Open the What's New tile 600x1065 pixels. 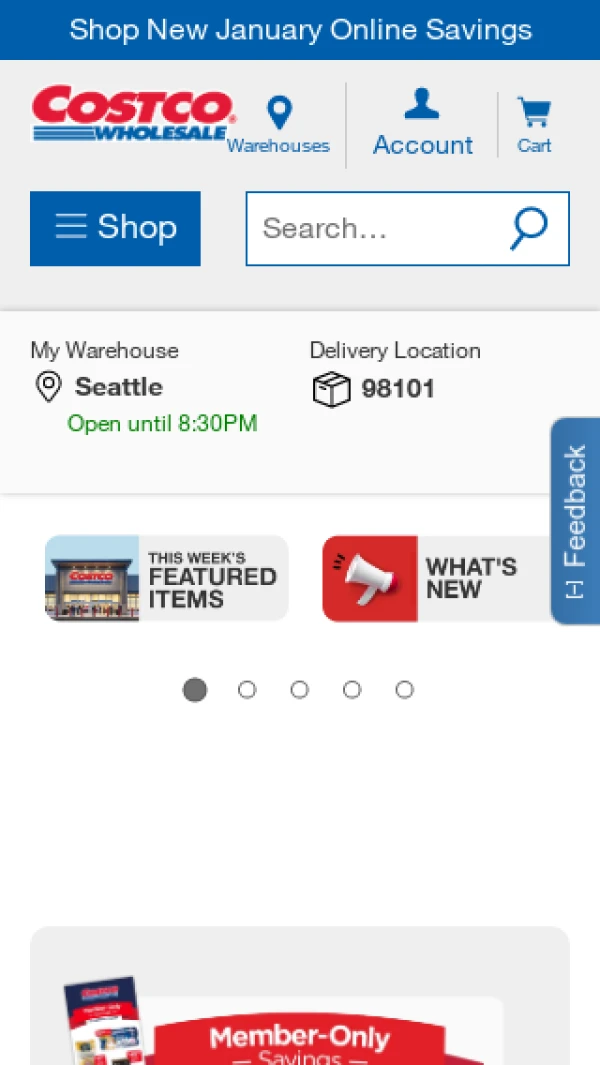click(436, 578)
